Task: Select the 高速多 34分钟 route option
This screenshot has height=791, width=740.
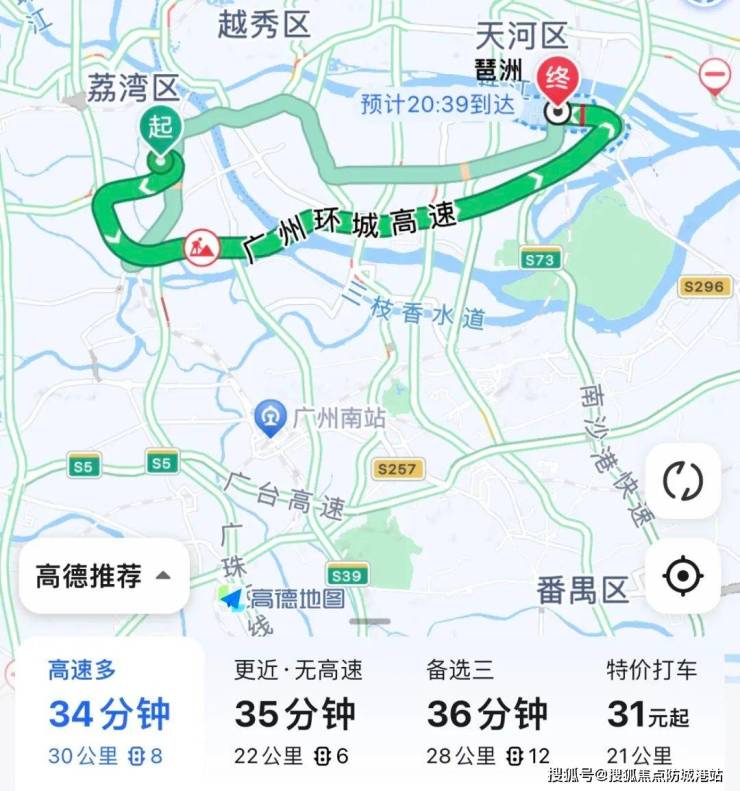Action: (110, 713)
